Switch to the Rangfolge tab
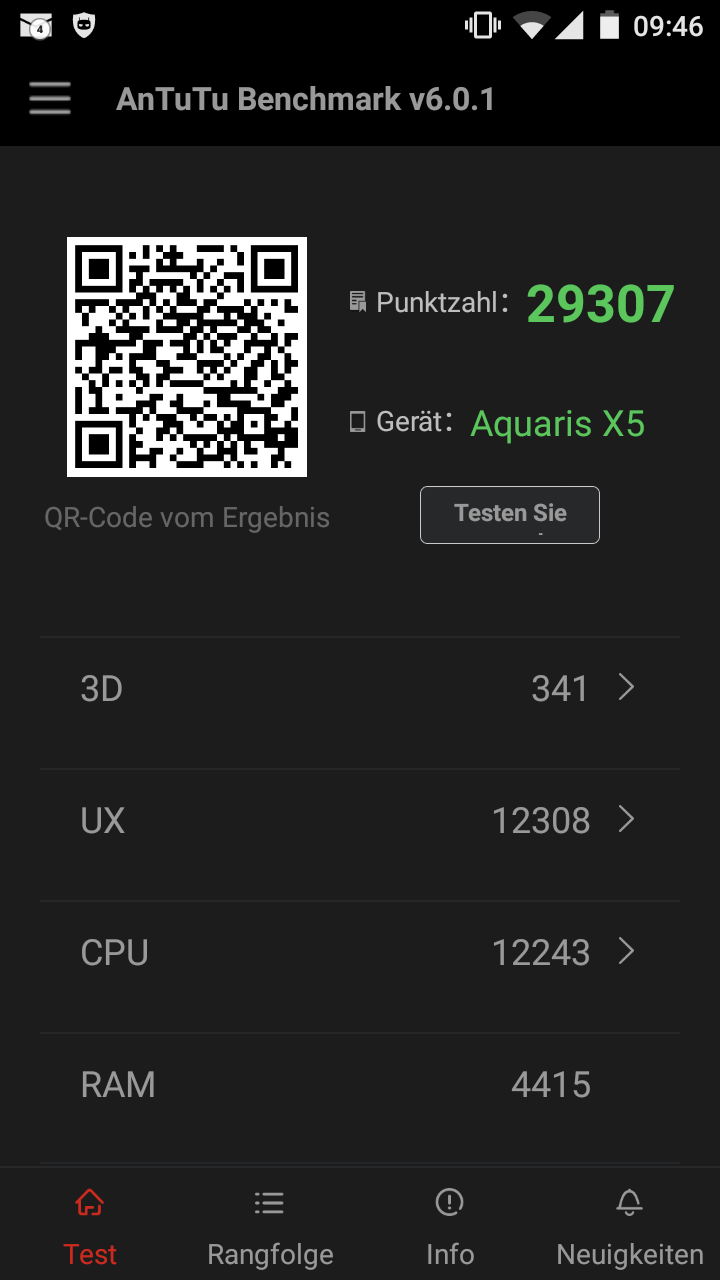This screenshot has width=720, height=1280. 270,1226
